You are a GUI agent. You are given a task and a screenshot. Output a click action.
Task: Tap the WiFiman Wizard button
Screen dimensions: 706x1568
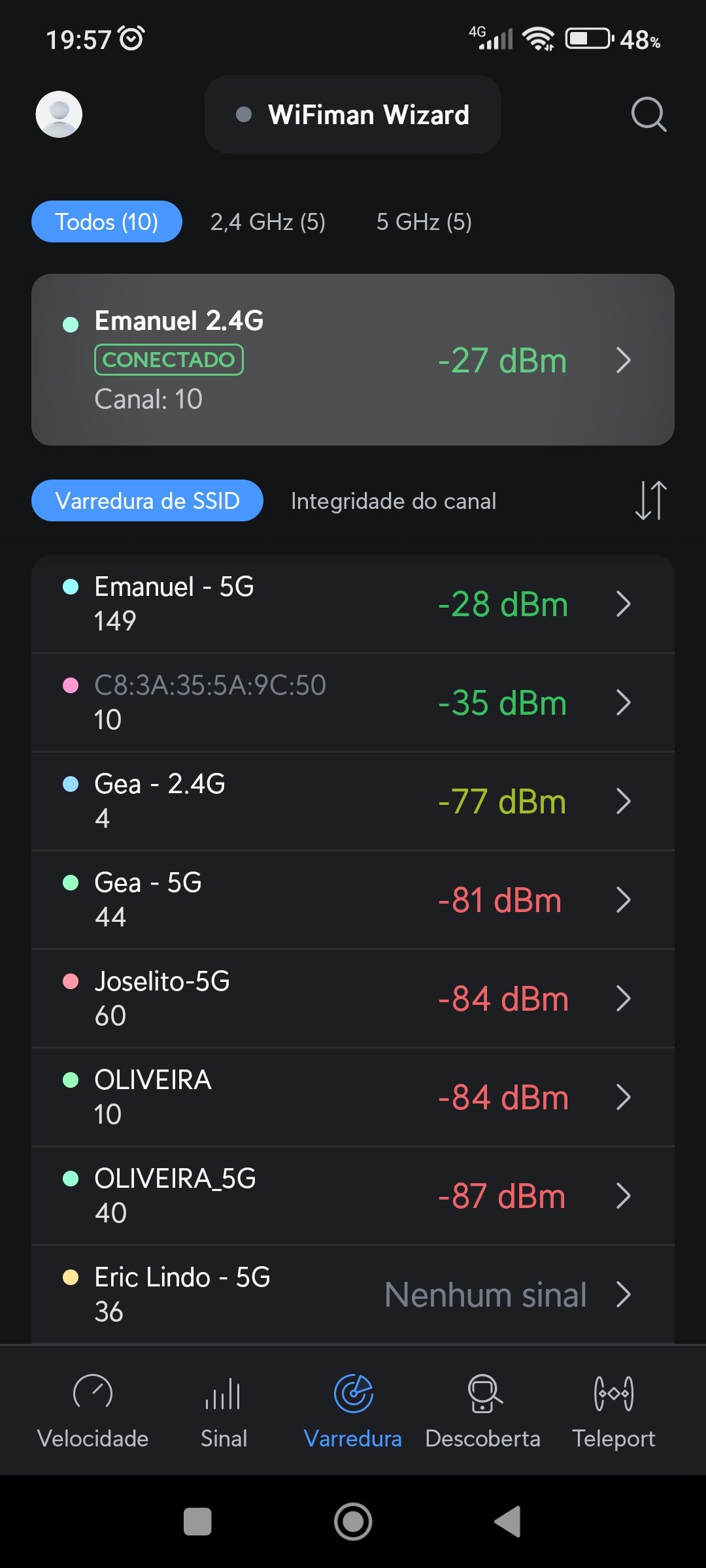tap(353, 115)
